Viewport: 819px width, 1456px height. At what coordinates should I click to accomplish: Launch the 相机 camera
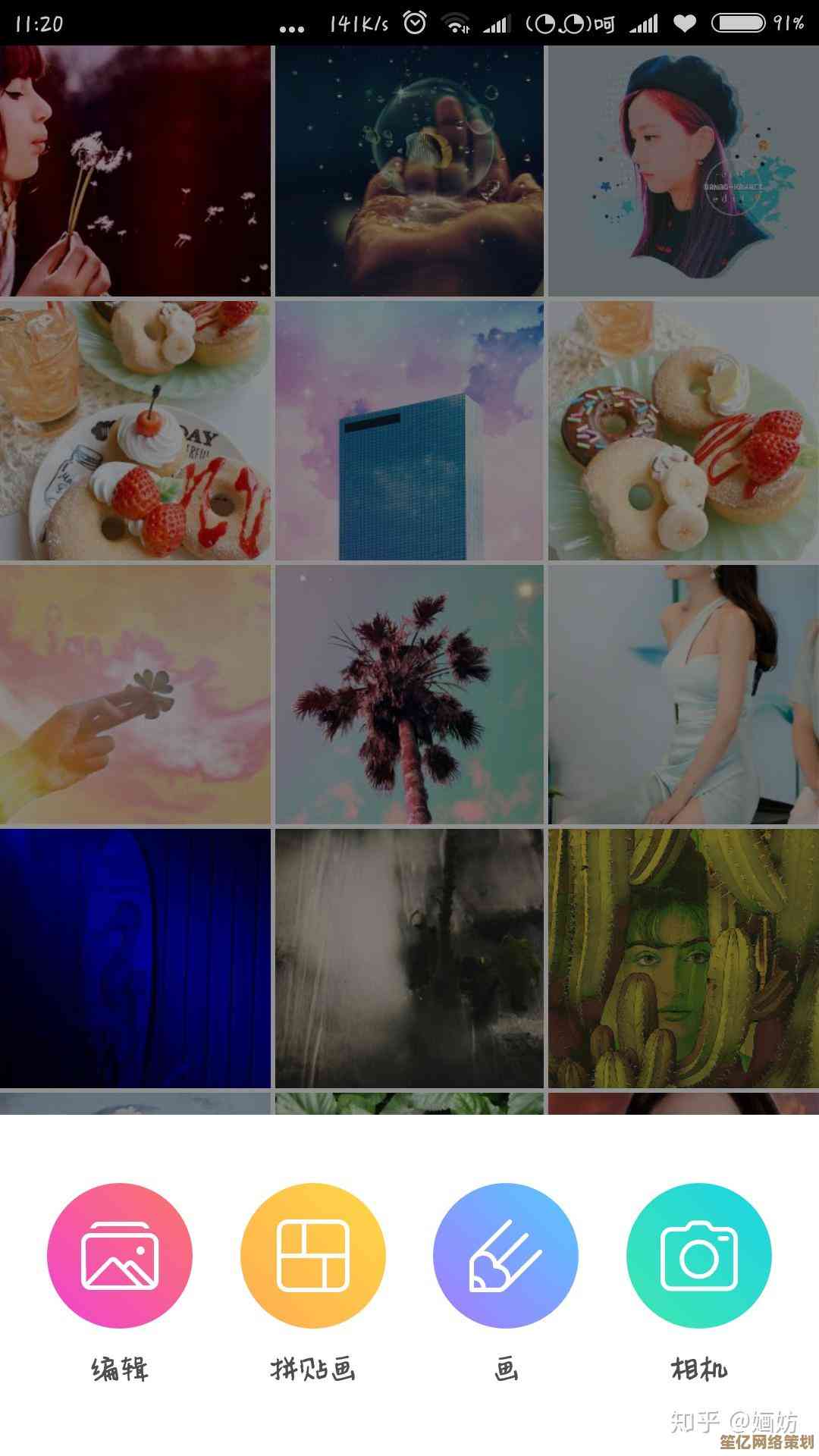pos(698,1255)
